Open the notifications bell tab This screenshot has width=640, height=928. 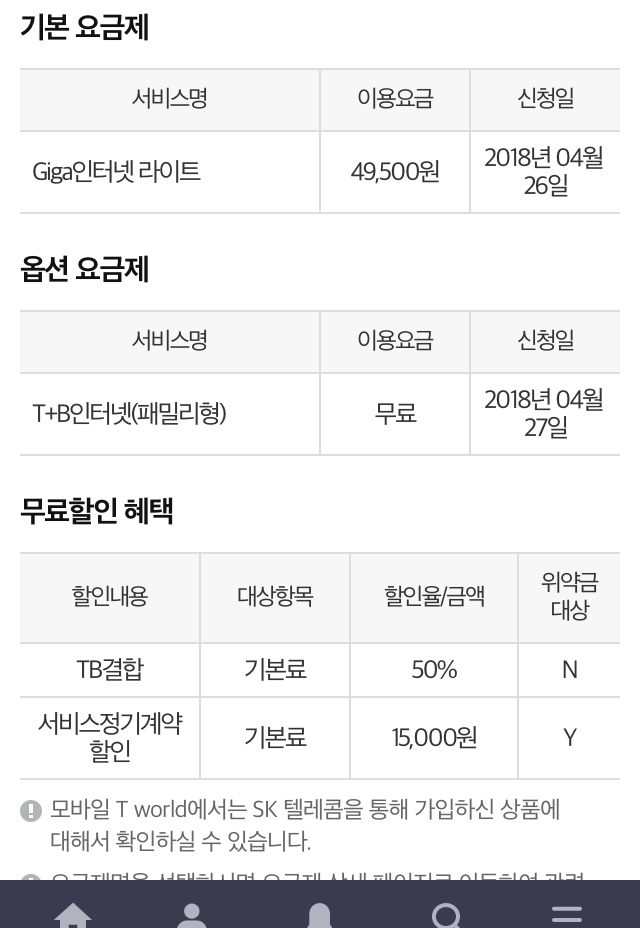(319, 914)
